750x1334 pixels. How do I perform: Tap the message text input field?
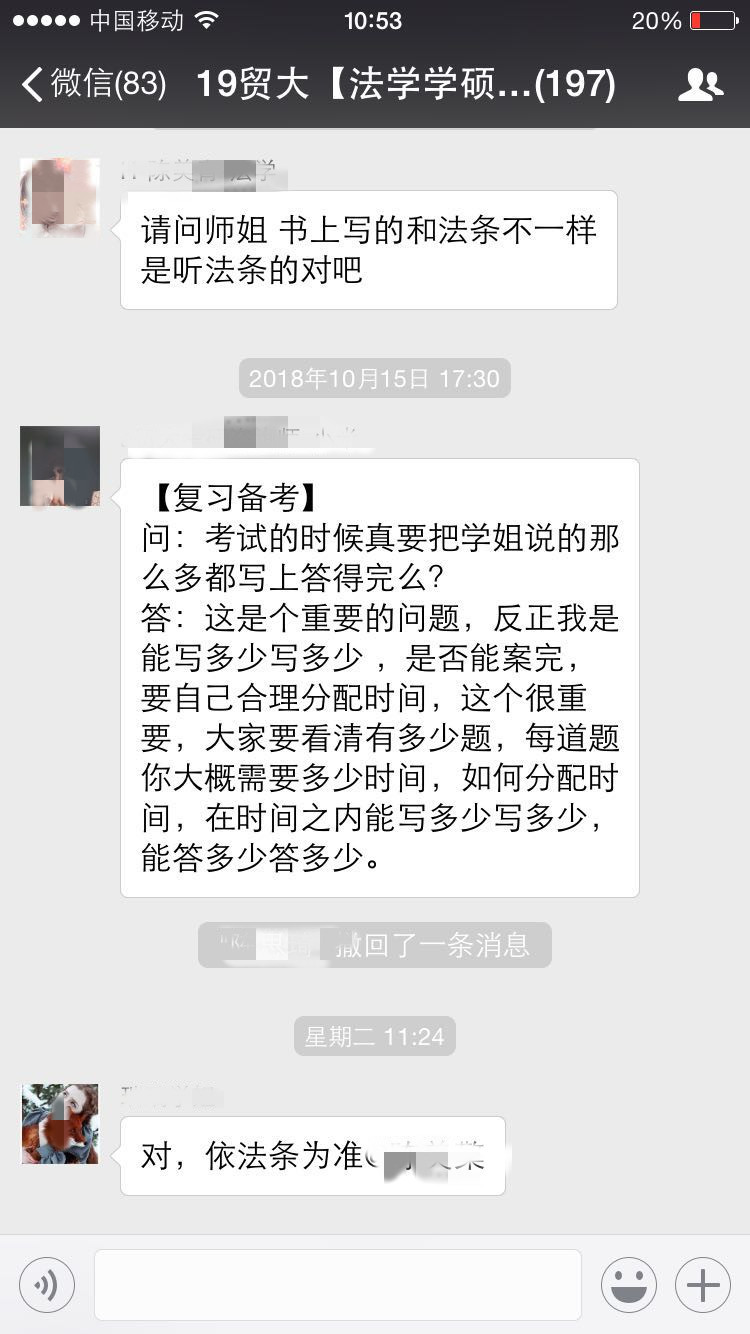337,1285
